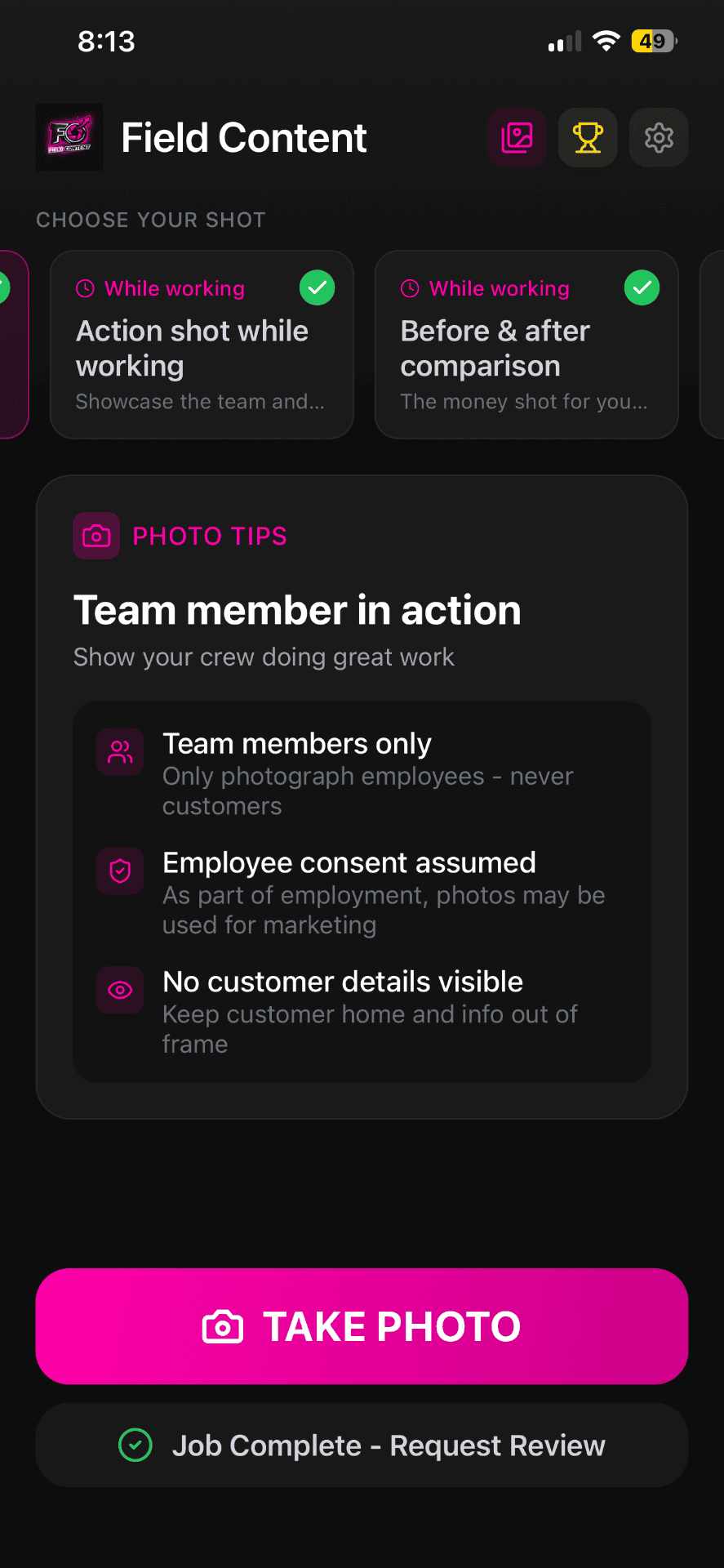Open the settings gear icon
The width and height of the screenshot is (724, 1568).
tap(658, 137)
